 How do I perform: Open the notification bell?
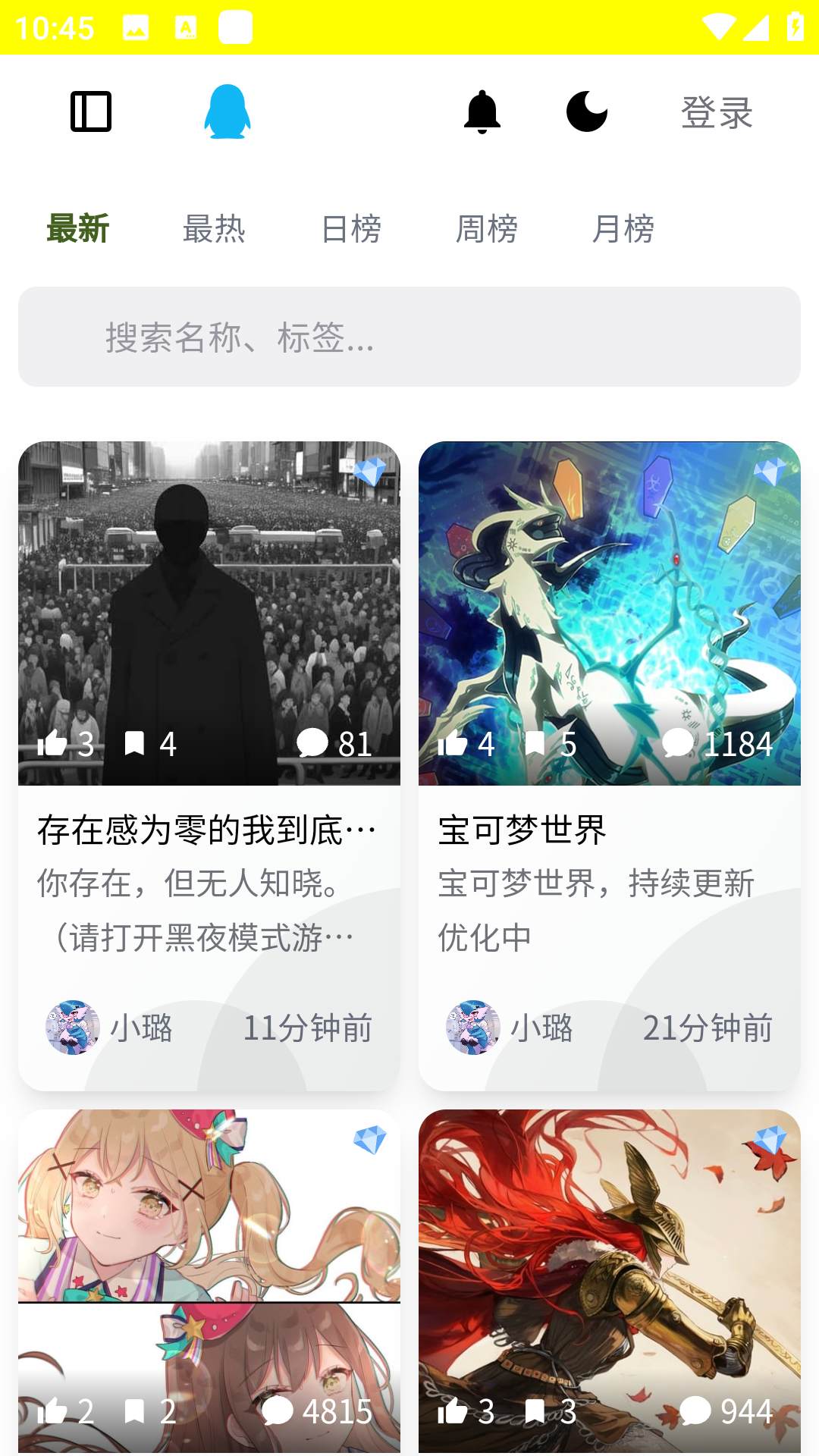click(485, 112)
